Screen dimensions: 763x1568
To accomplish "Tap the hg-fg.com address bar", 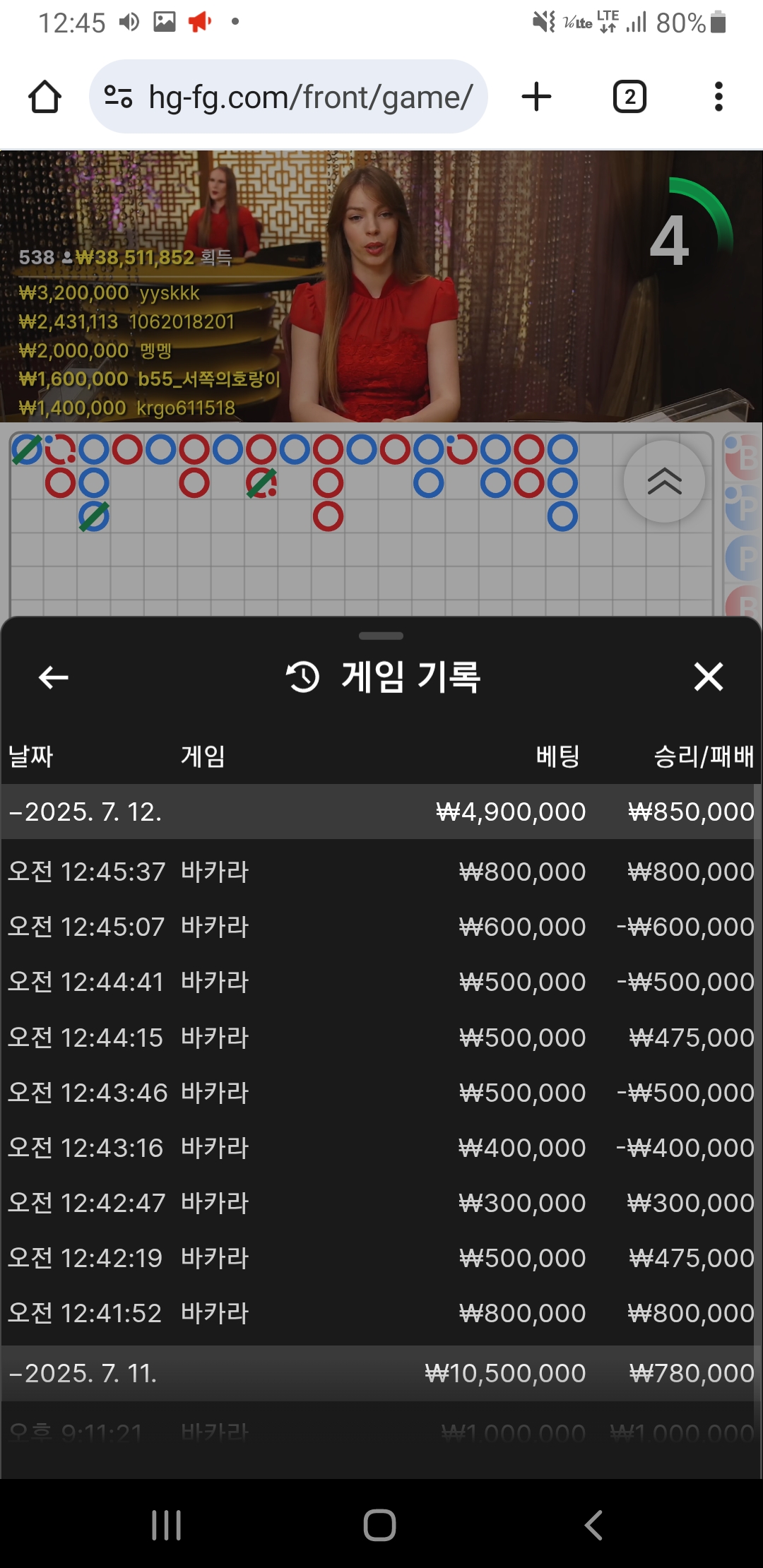I will (288, 97).
